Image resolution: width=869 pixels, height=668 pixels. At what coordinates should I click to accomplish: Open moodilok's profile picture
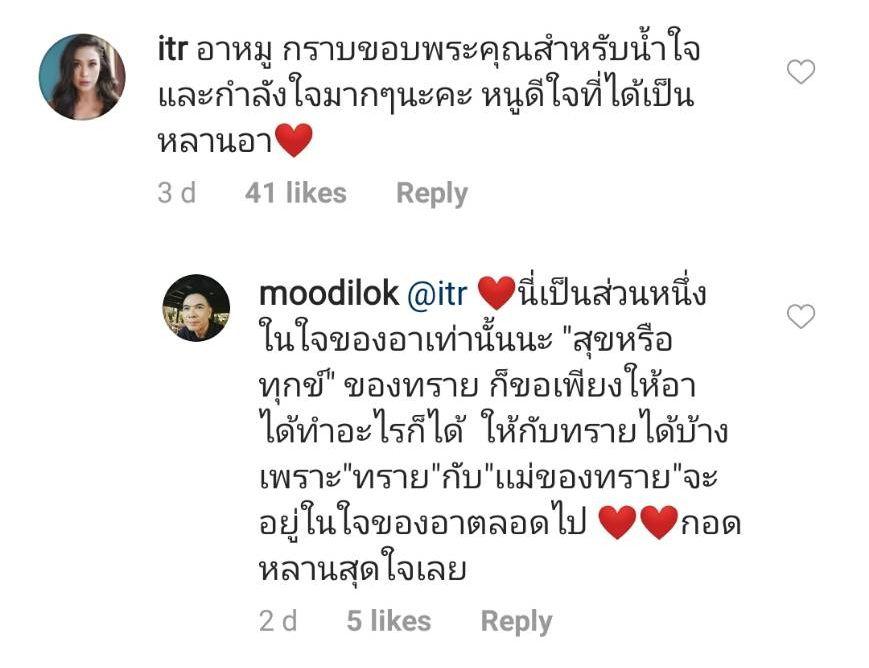tap(196, 308)
